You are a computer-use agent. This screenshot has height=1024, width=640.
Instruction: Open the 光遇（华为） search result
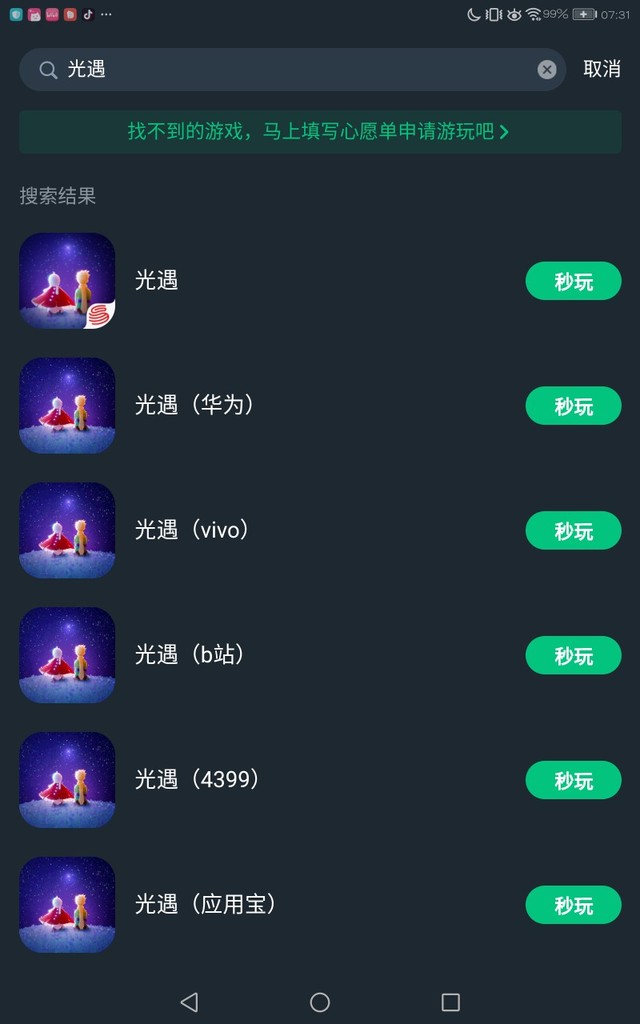pyautogui.click(x=195, y=406)
